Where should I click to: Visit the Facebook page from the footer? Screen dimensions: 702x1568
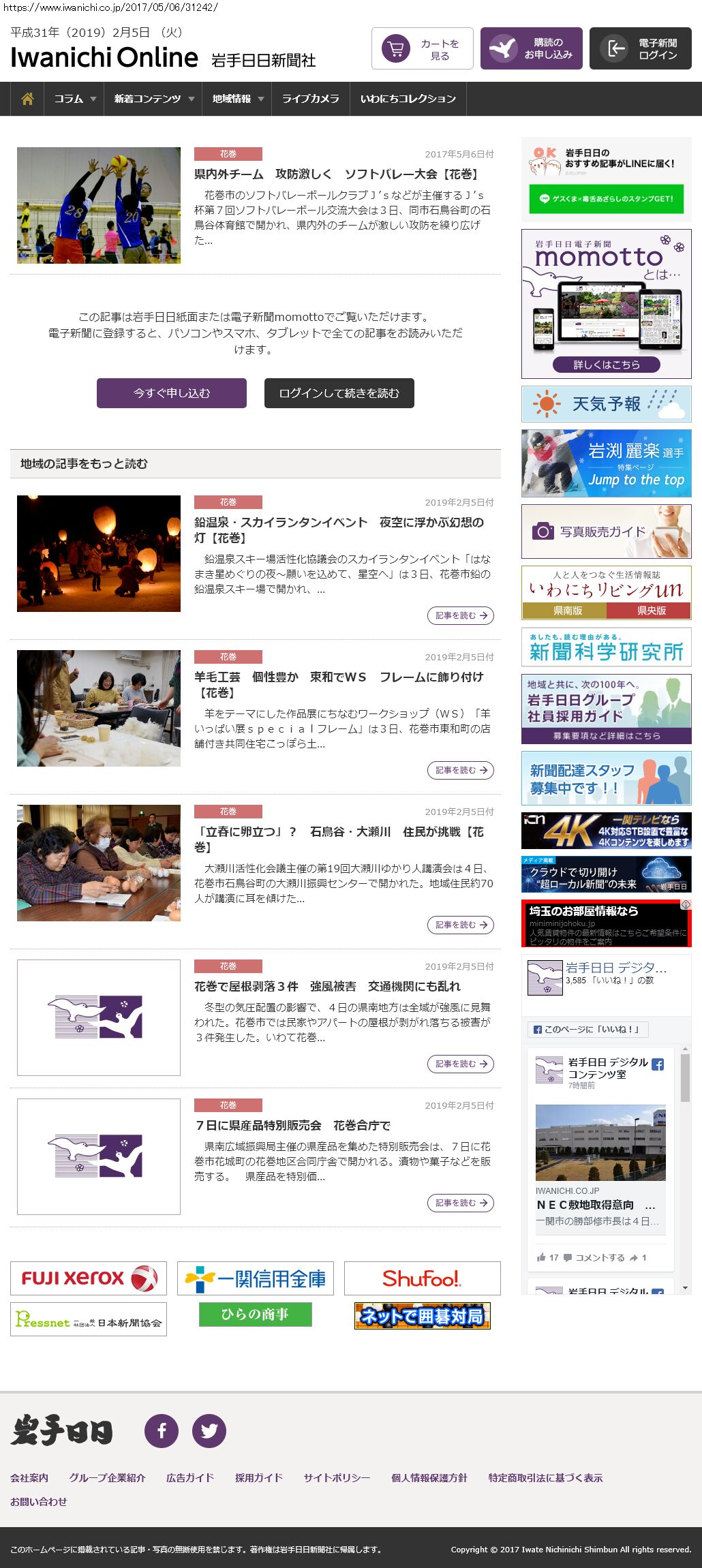click(x=162, y=1430)
